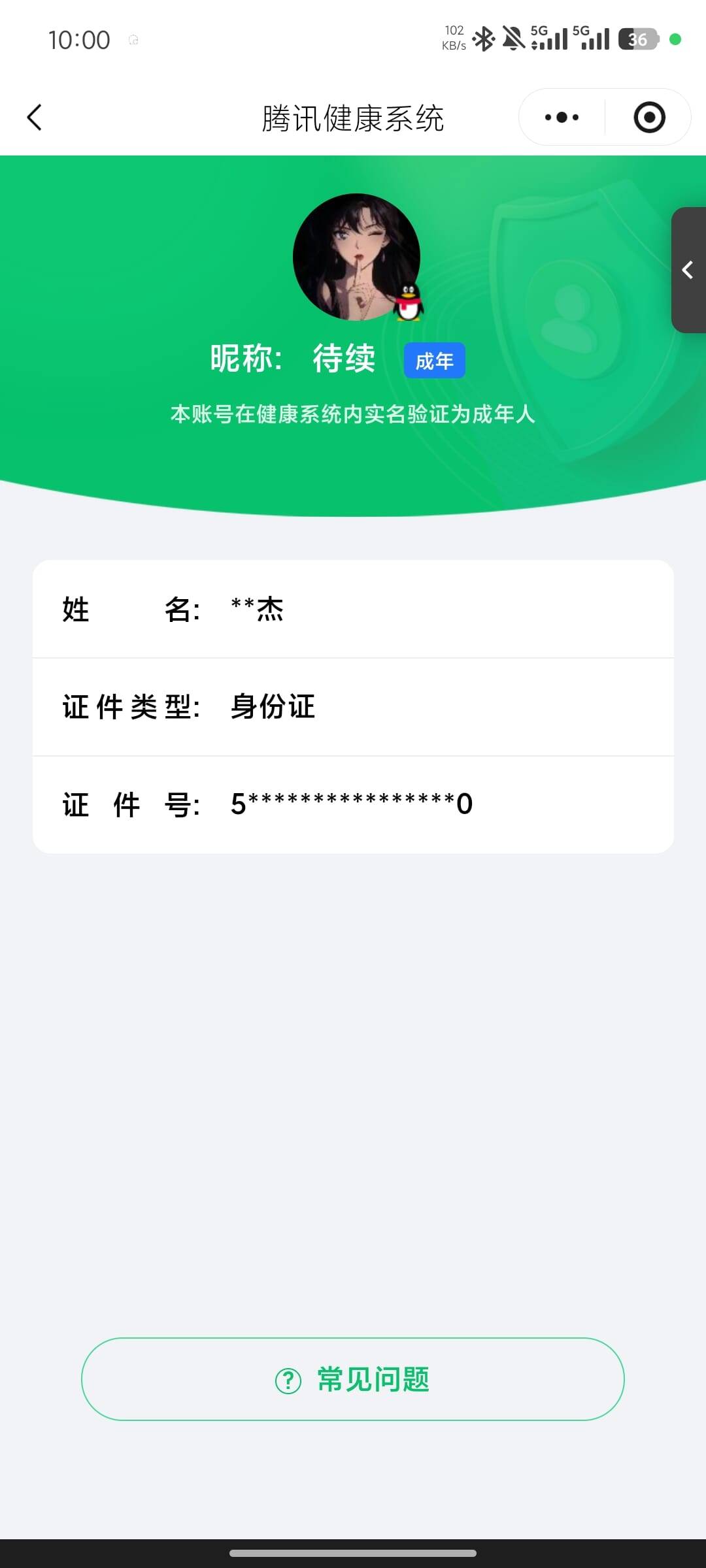Tap the circular capsule close icon
This screenshot has width=706, height=1568.
(x=649, y=117)
